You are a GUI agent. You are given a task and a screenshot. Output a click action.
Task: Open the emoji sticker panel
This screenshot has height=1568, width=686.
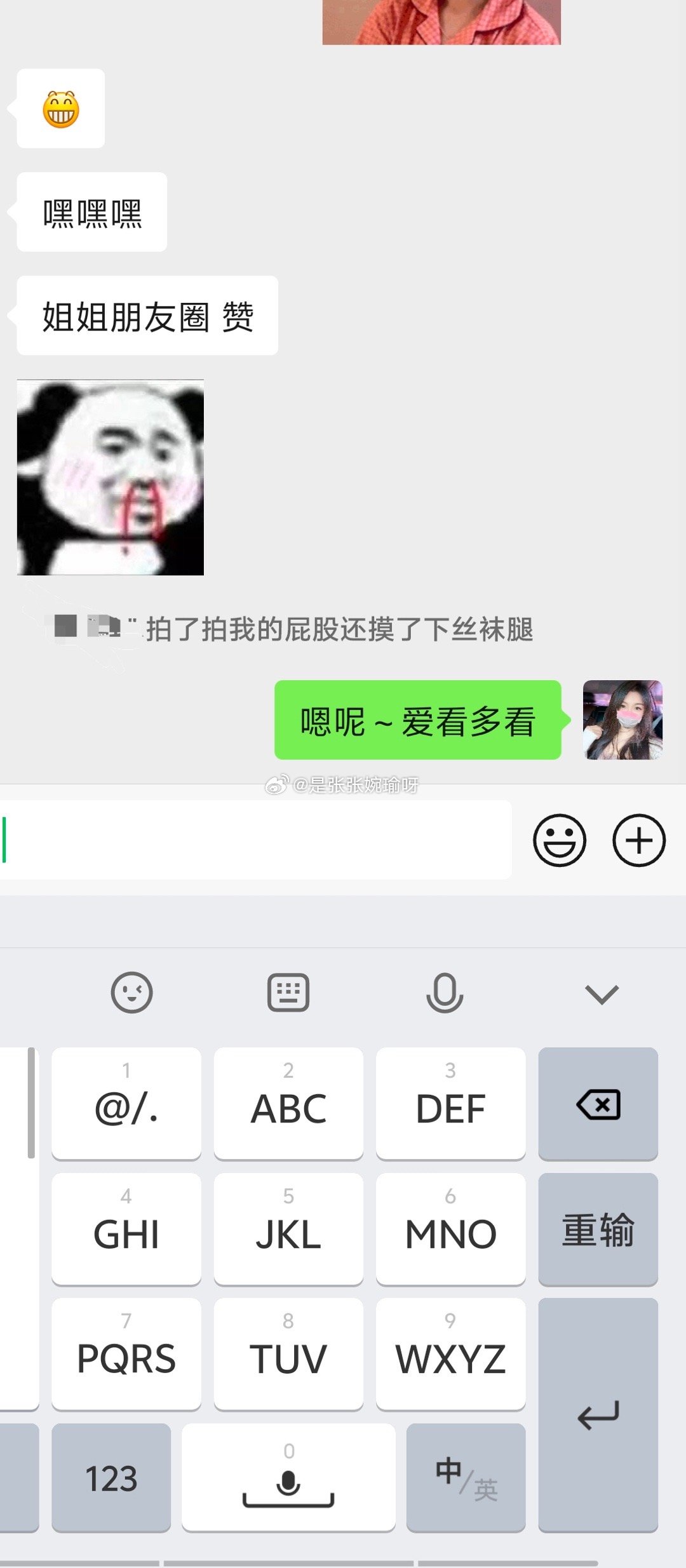(559, 840)
